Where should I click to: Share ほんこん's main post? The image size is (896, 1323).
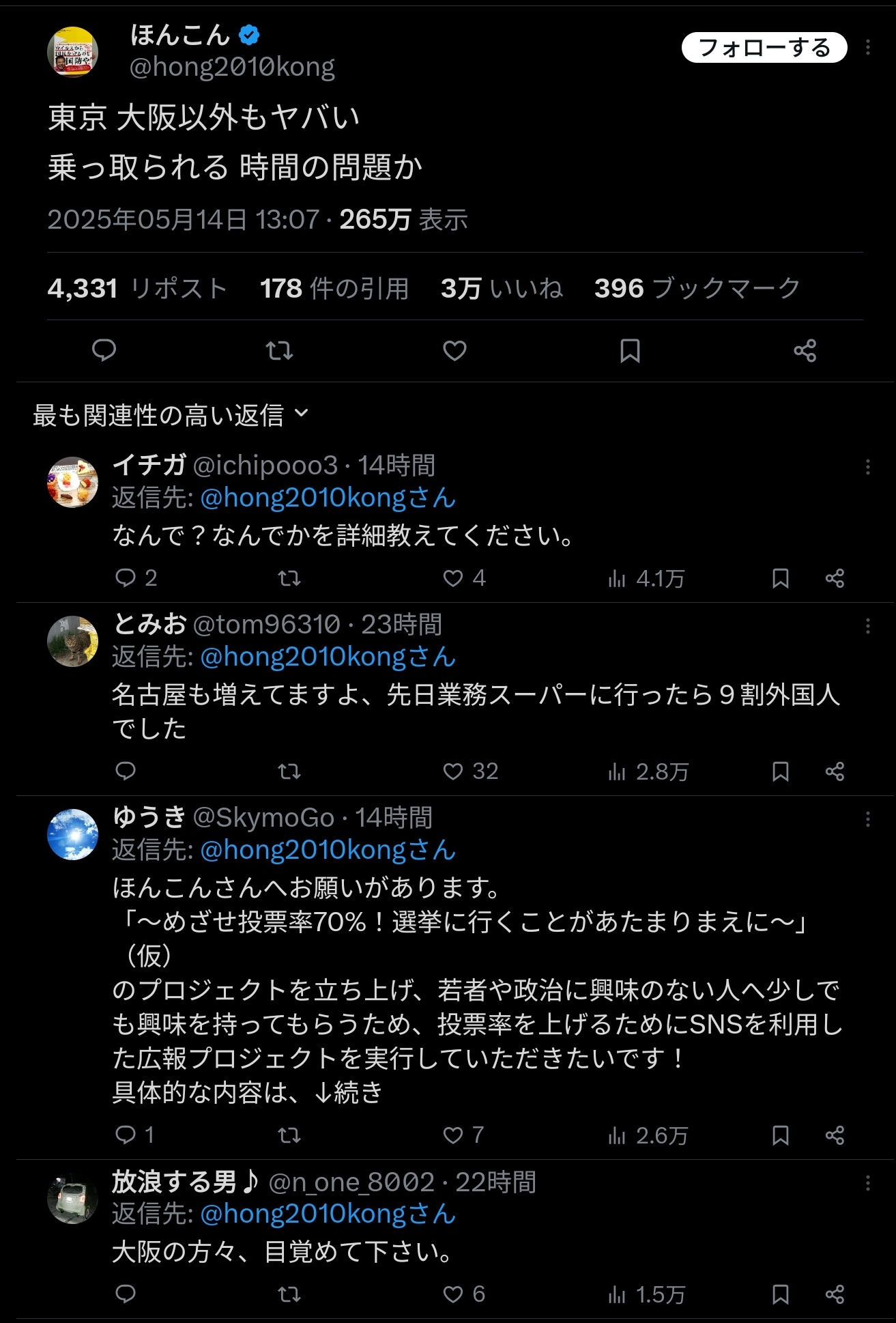(x=805, y=350)
